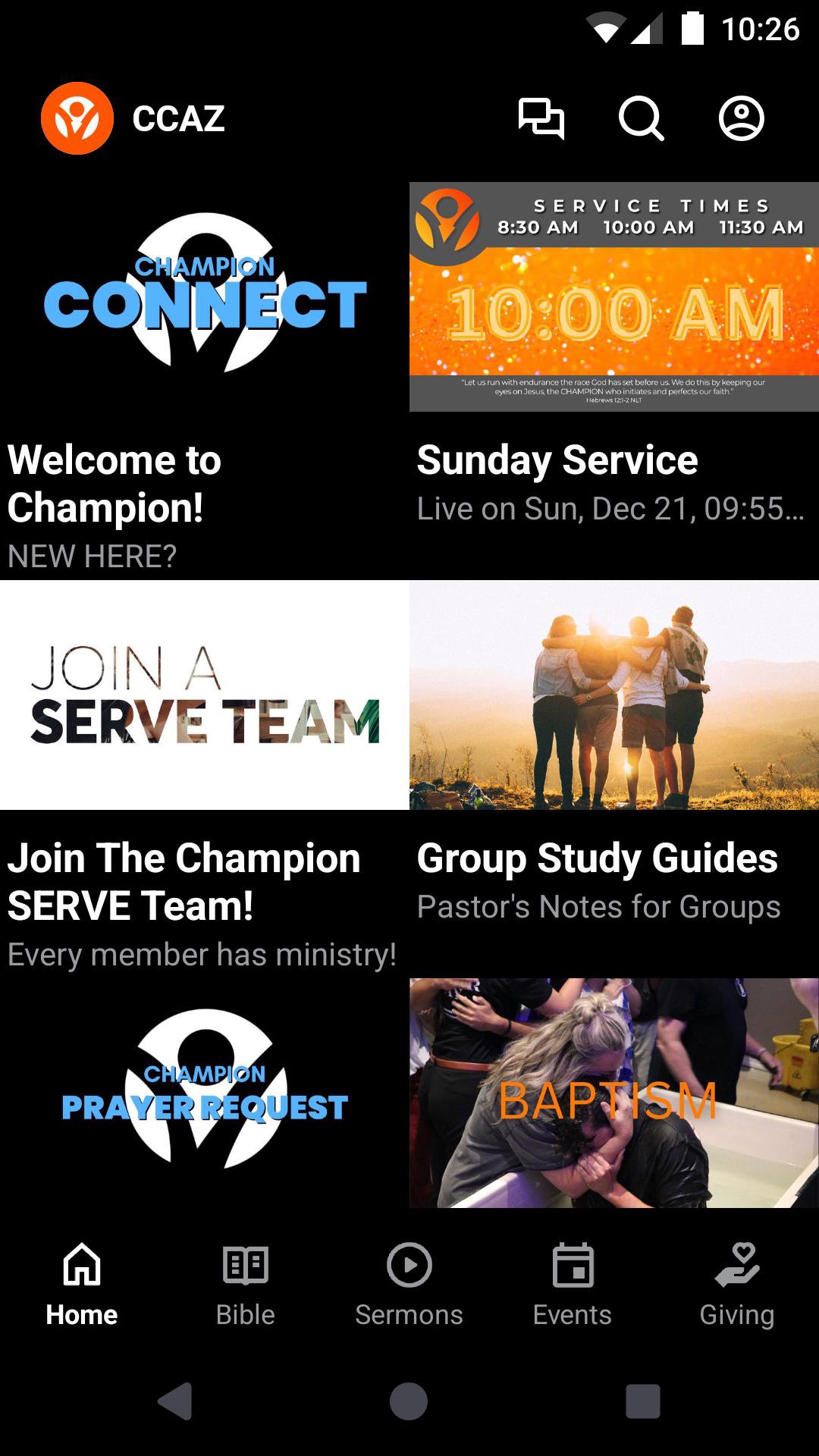Open the chat messages icon

541,119
